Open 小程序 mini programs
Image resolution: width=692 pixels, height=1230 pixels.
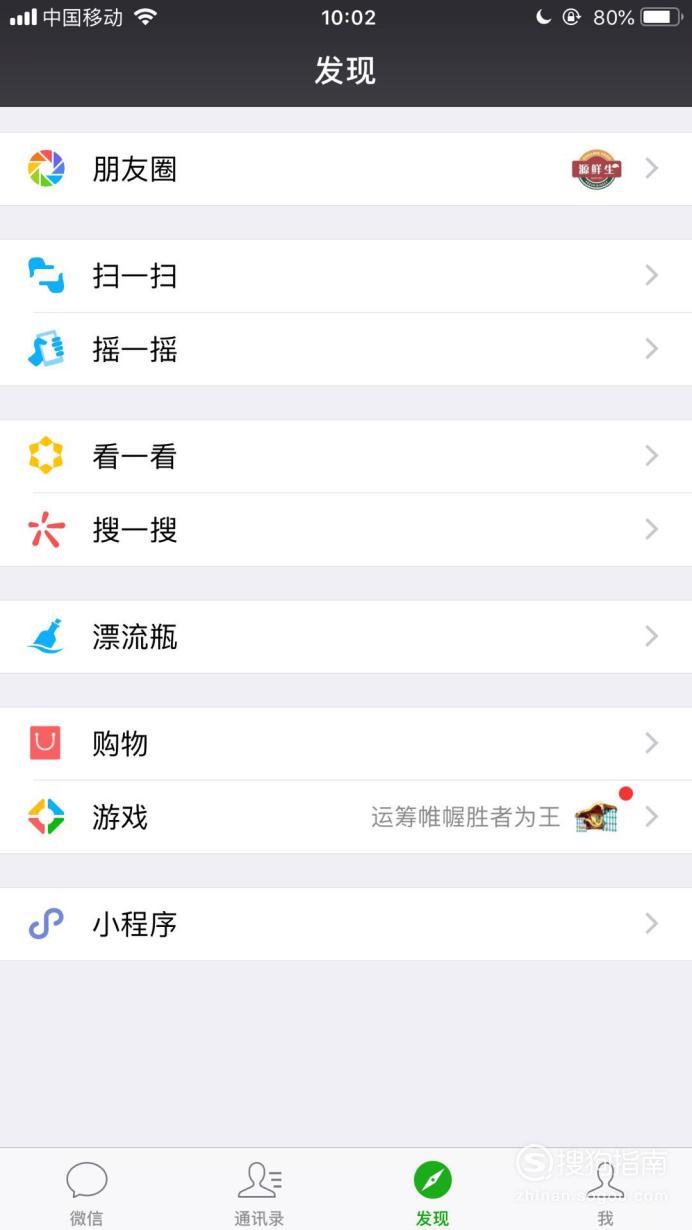pos(346,924)
